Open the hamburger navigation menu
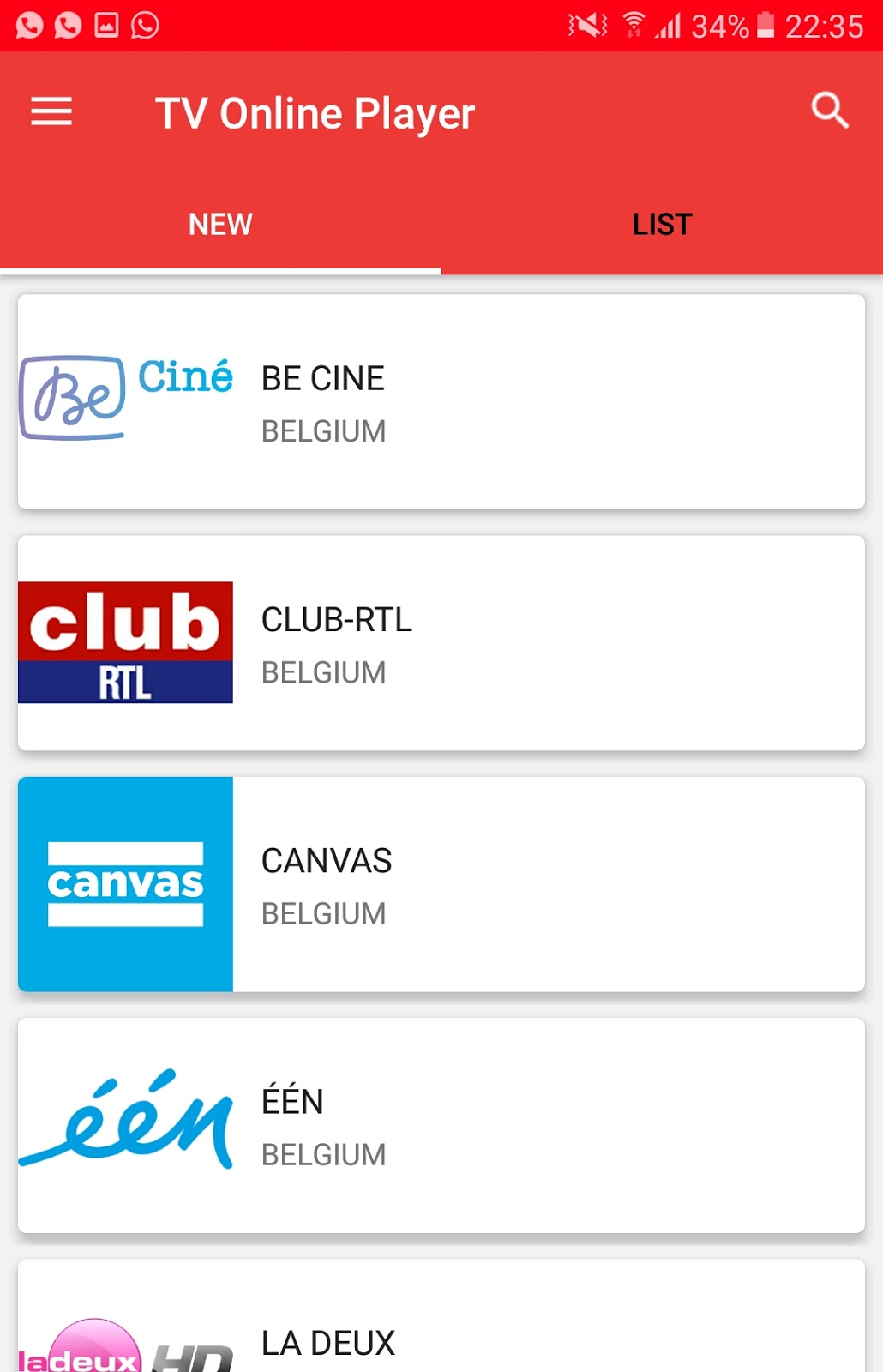883x1372 pixels. [51, 112]
